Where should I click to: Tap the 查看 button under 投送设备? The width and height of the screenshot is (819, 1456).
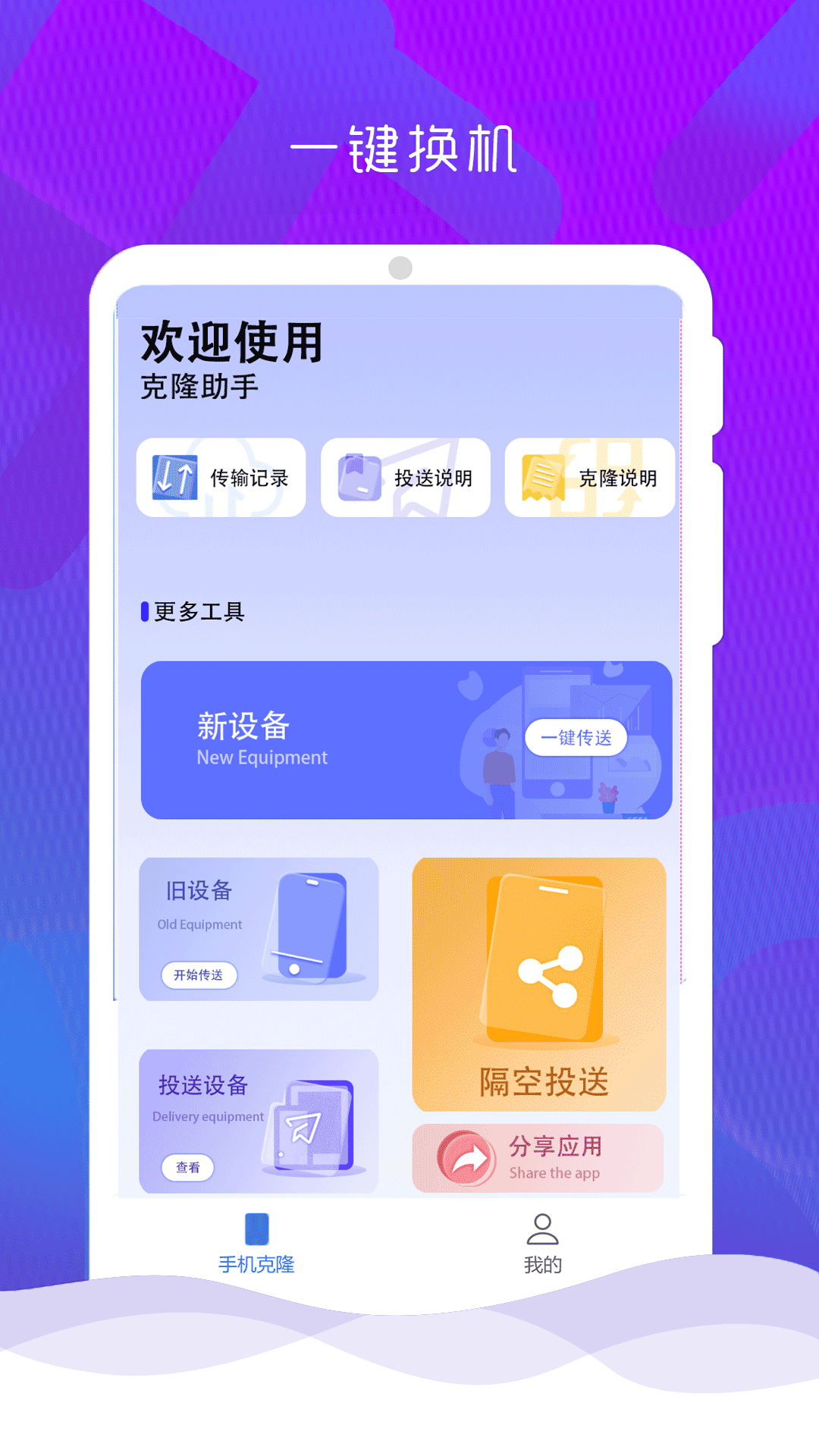click(x=187, y=1168)
